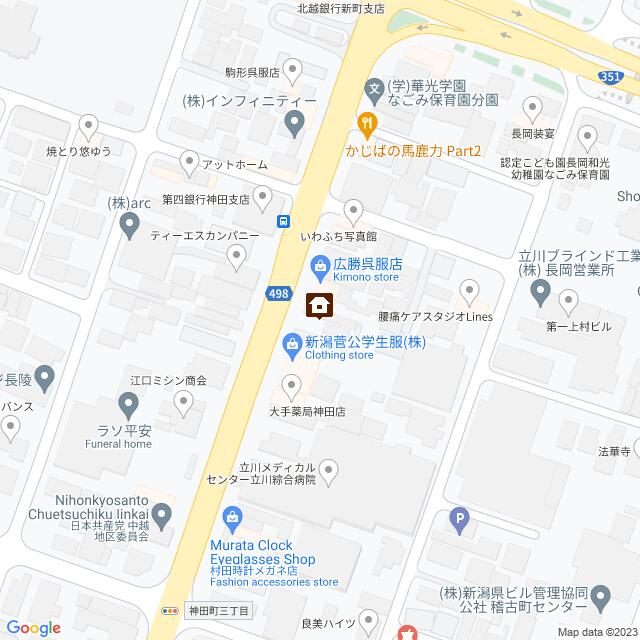640x640 pixels.
Task: Select Murata Clock Eyeglasses Shop pin
Action: point(234,517)
